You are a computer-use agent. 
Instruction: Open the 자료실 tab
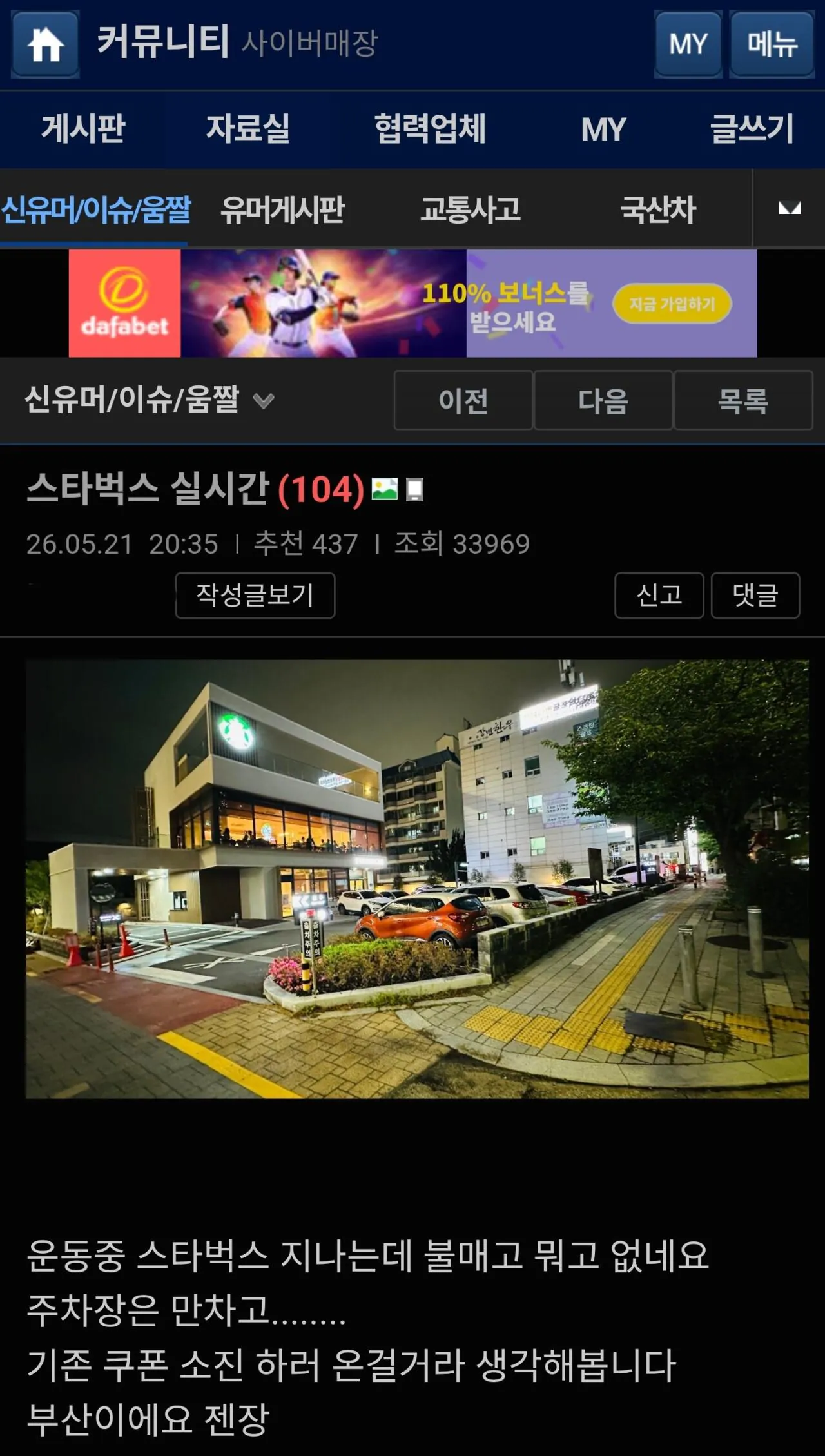[x=248, y=129]
